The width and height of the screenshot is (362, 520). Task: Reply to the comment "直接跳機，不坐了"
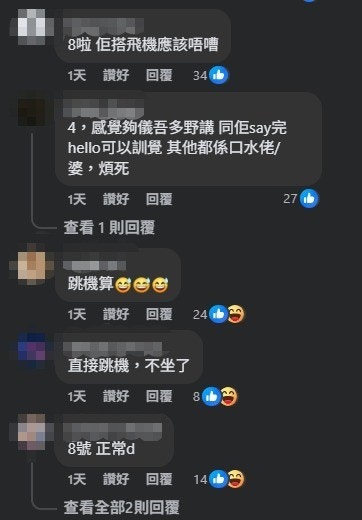click(x=159, y=396)
